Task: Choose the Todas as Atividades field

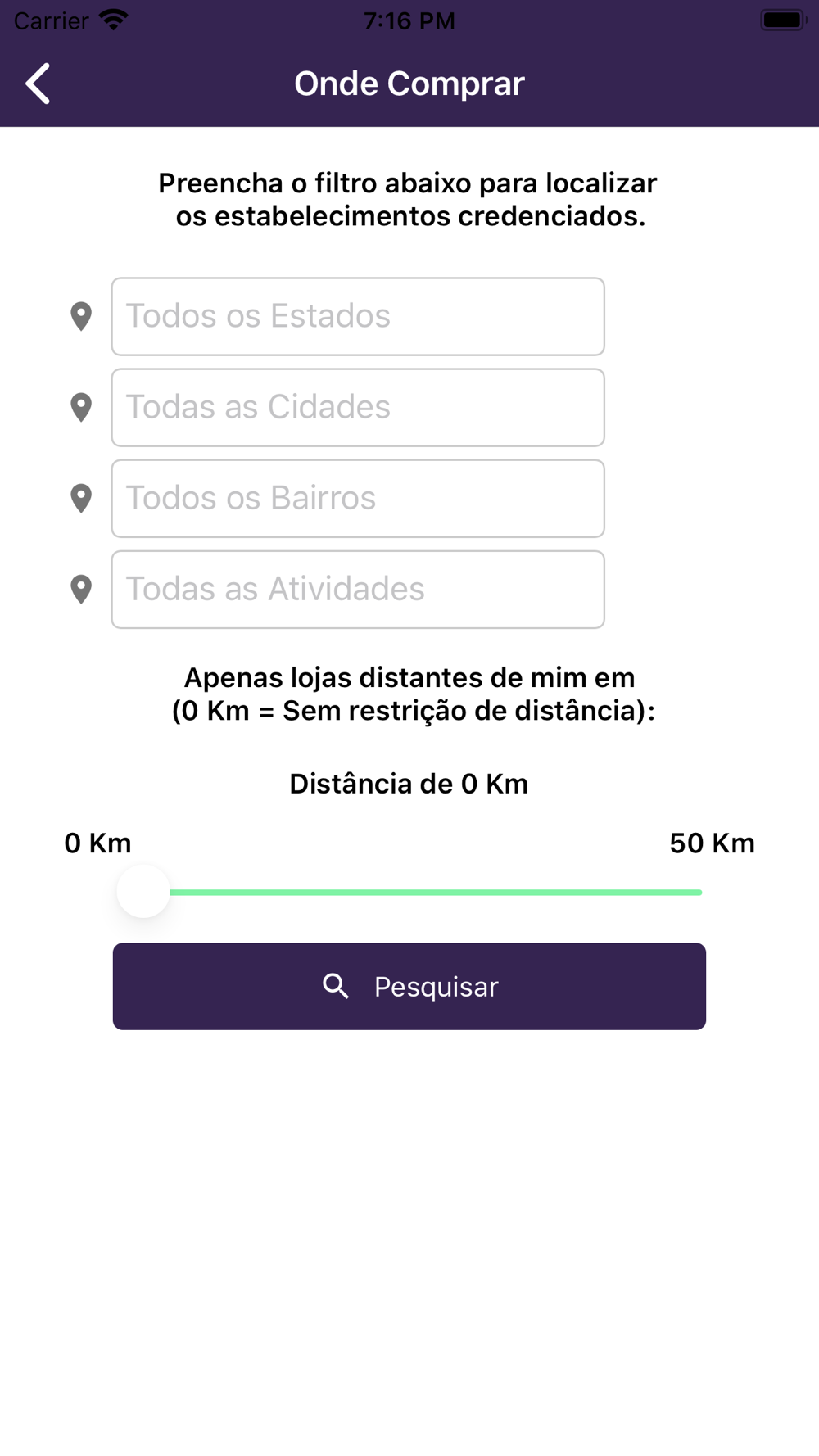Action: click(x=358, y=589)
